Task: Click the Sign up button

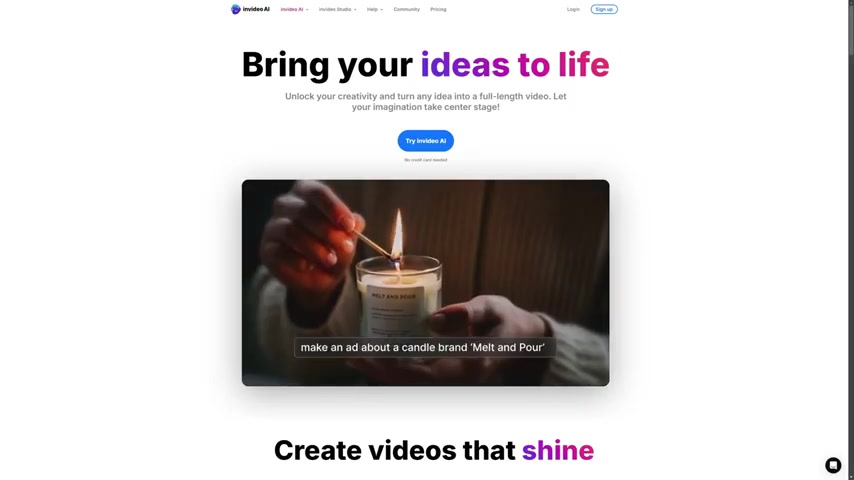Action: click(604, 9)
